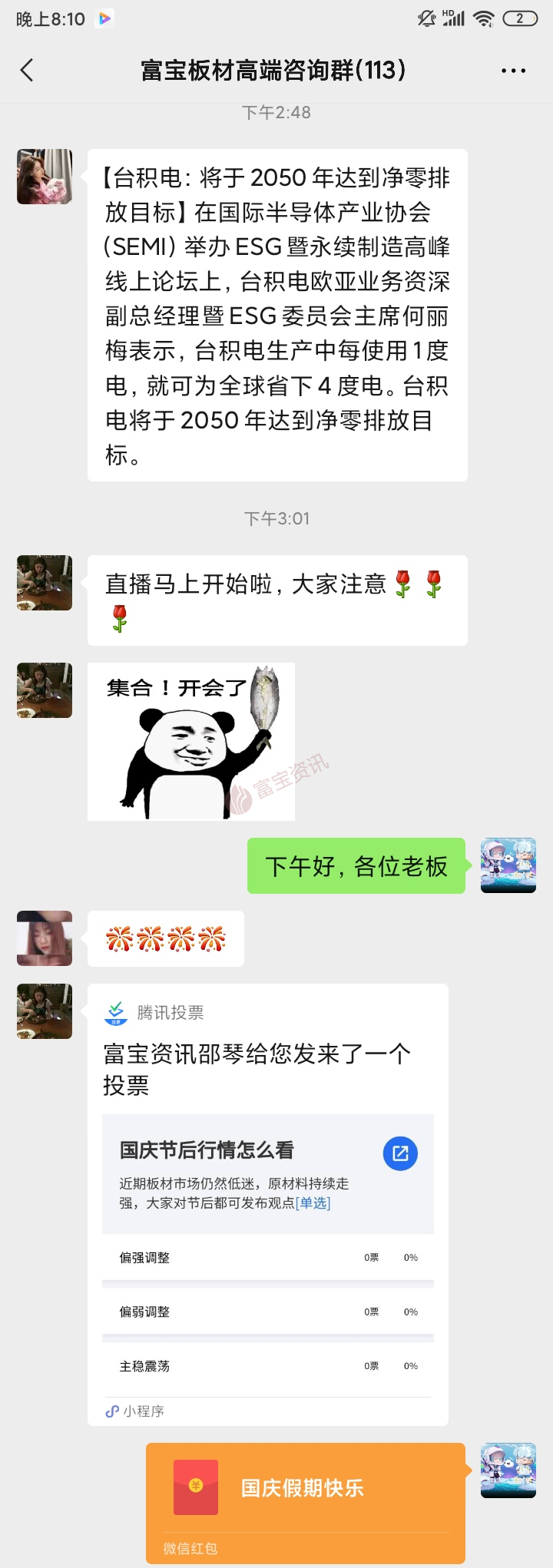This screenshot has height=1568, width=553.
Task: Open avatar of the fireworks emoji sender
Action: (x=45, y=938)
